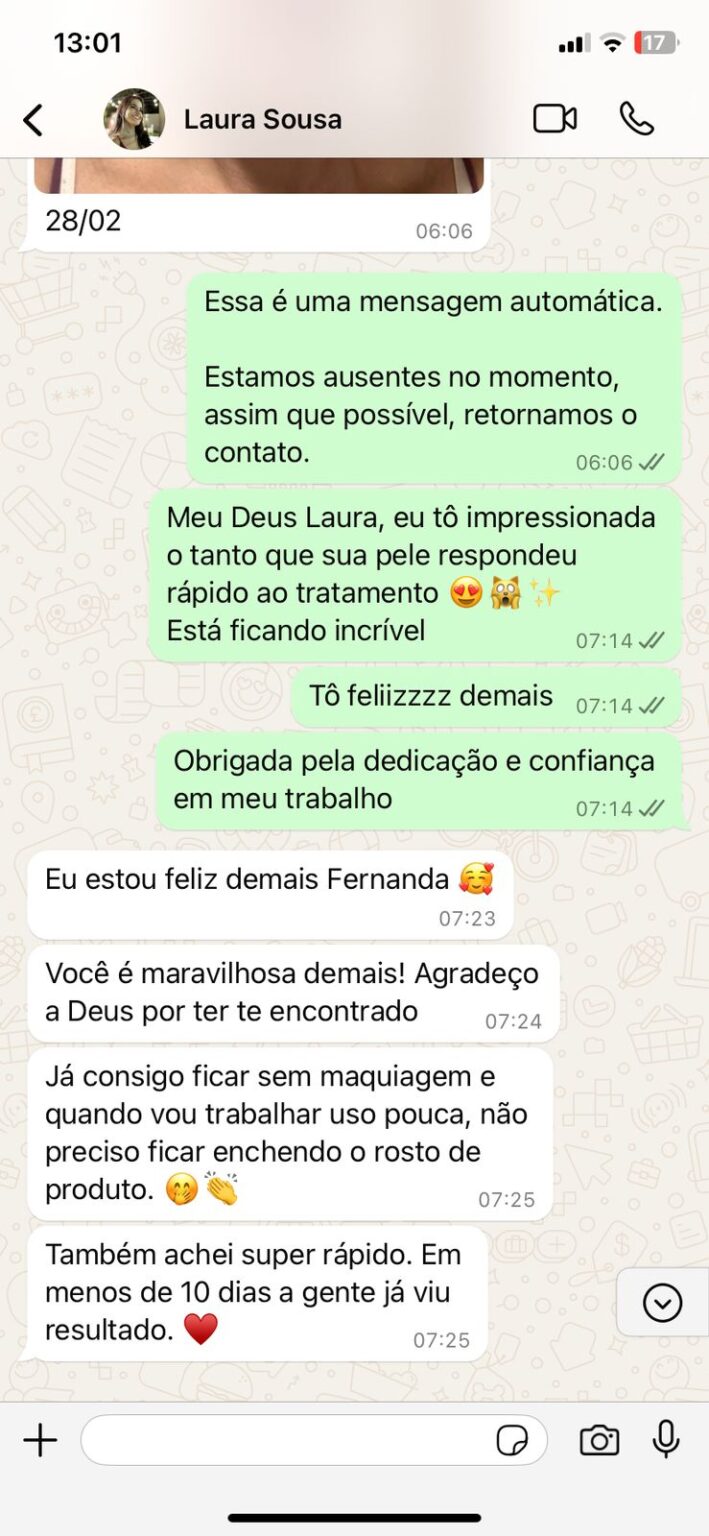
Task: Focus the message text field
Action: pyautogui.click(x=285, y=1441)
